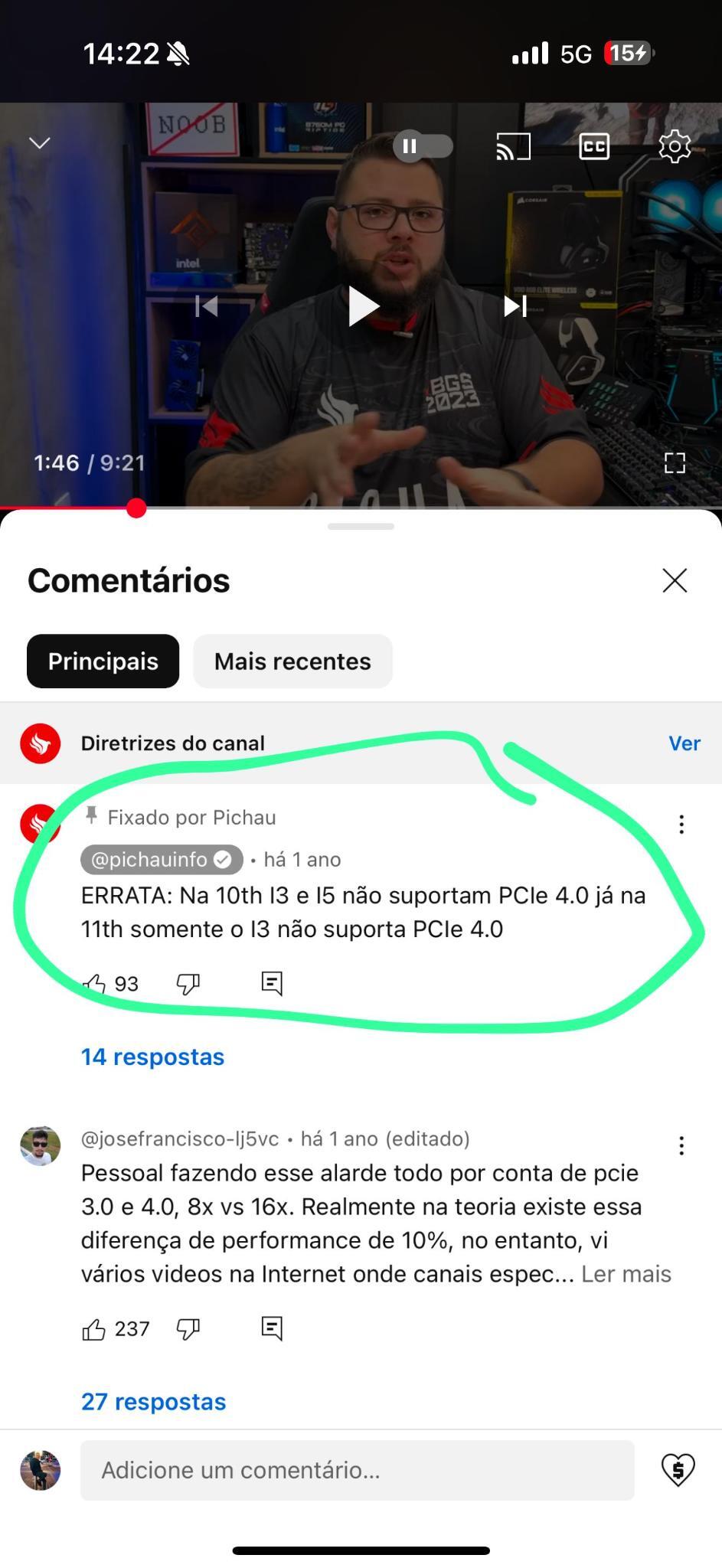Tap the Adicione um comentário field
Viewport: 722px width, 1568px height.
pyautogui.click(x=358, y=1470)
